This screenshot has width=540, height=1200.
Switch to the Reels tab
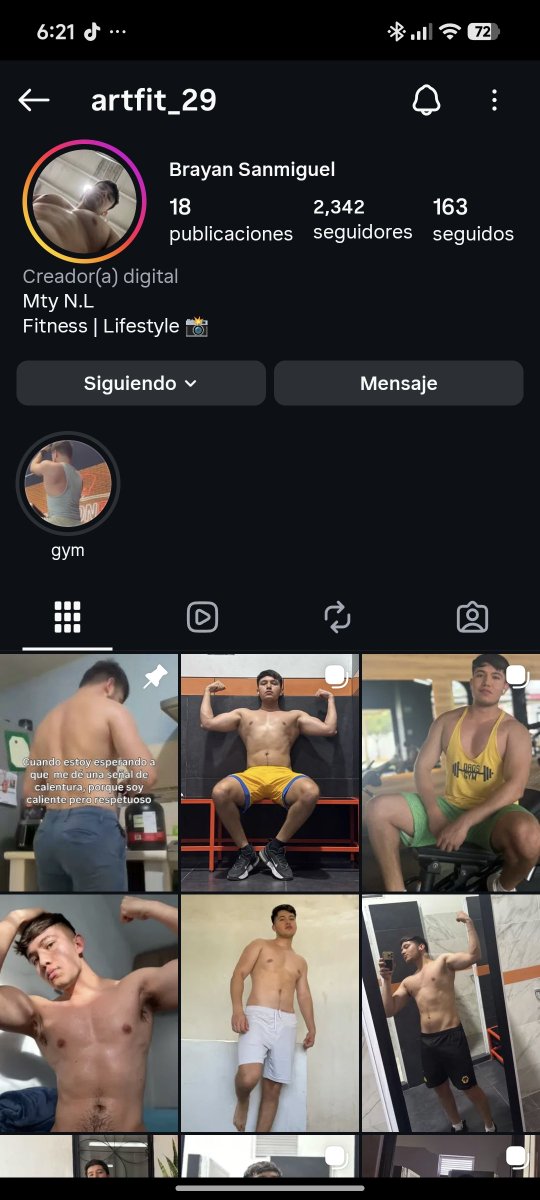(x=202, y=618)
